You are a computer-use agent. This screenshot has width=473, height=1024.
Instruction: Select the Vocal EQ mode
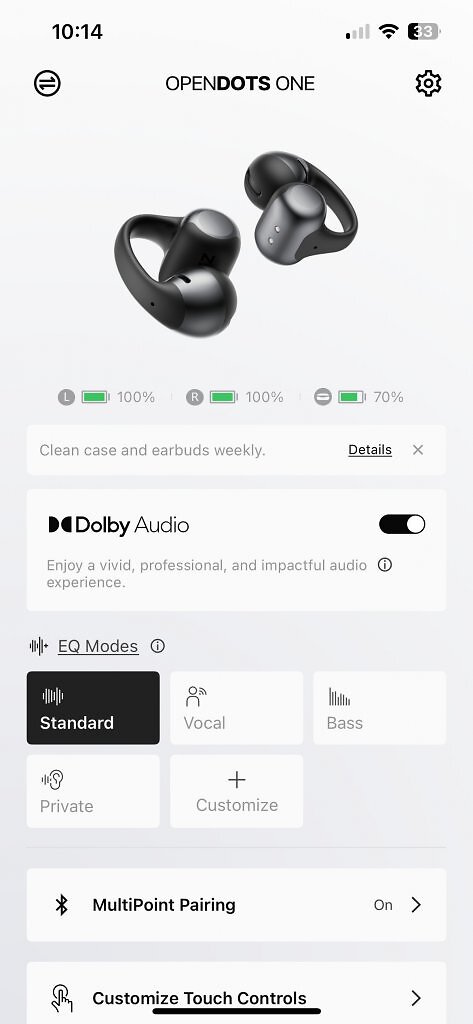coord(236,708)
